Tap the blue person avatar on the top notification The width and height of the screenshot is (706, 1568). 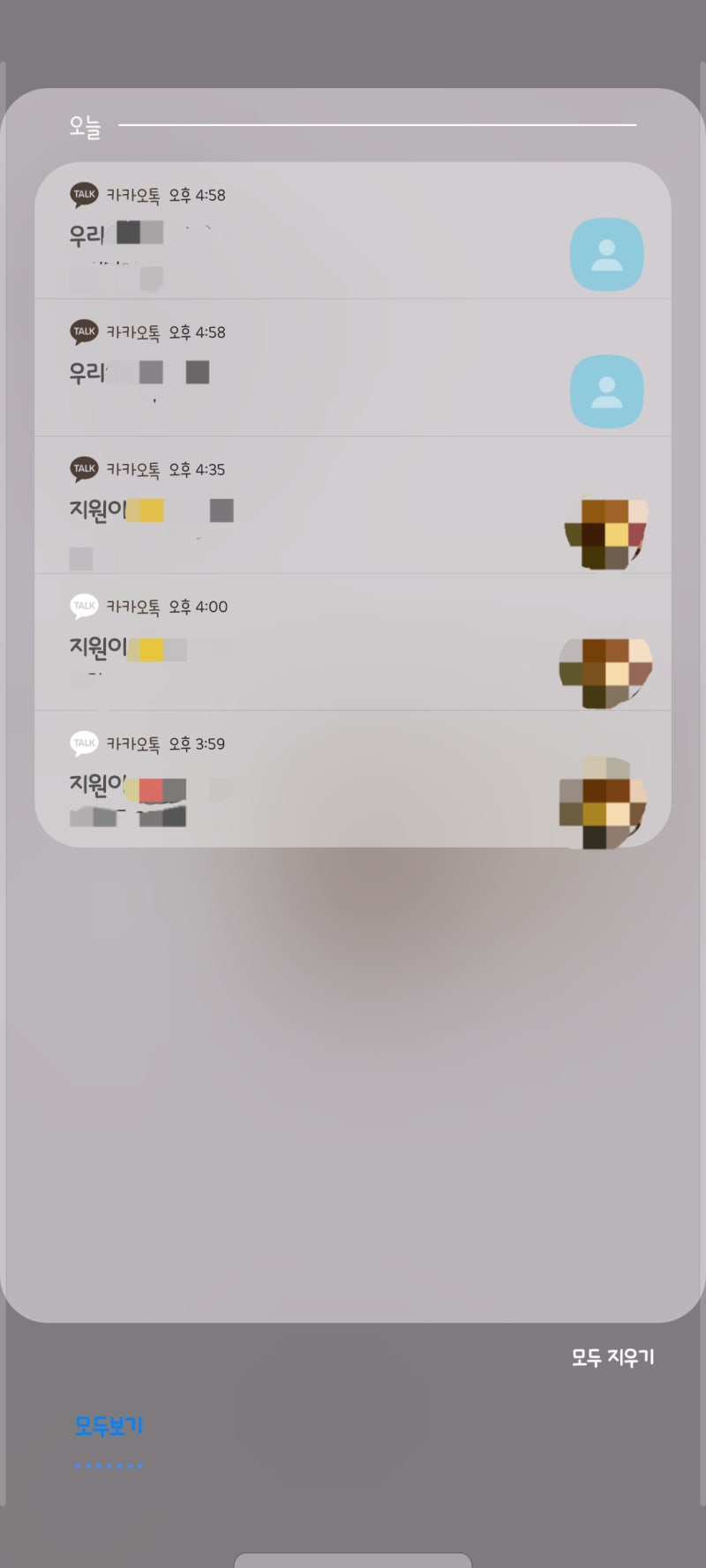coord(607,252)
